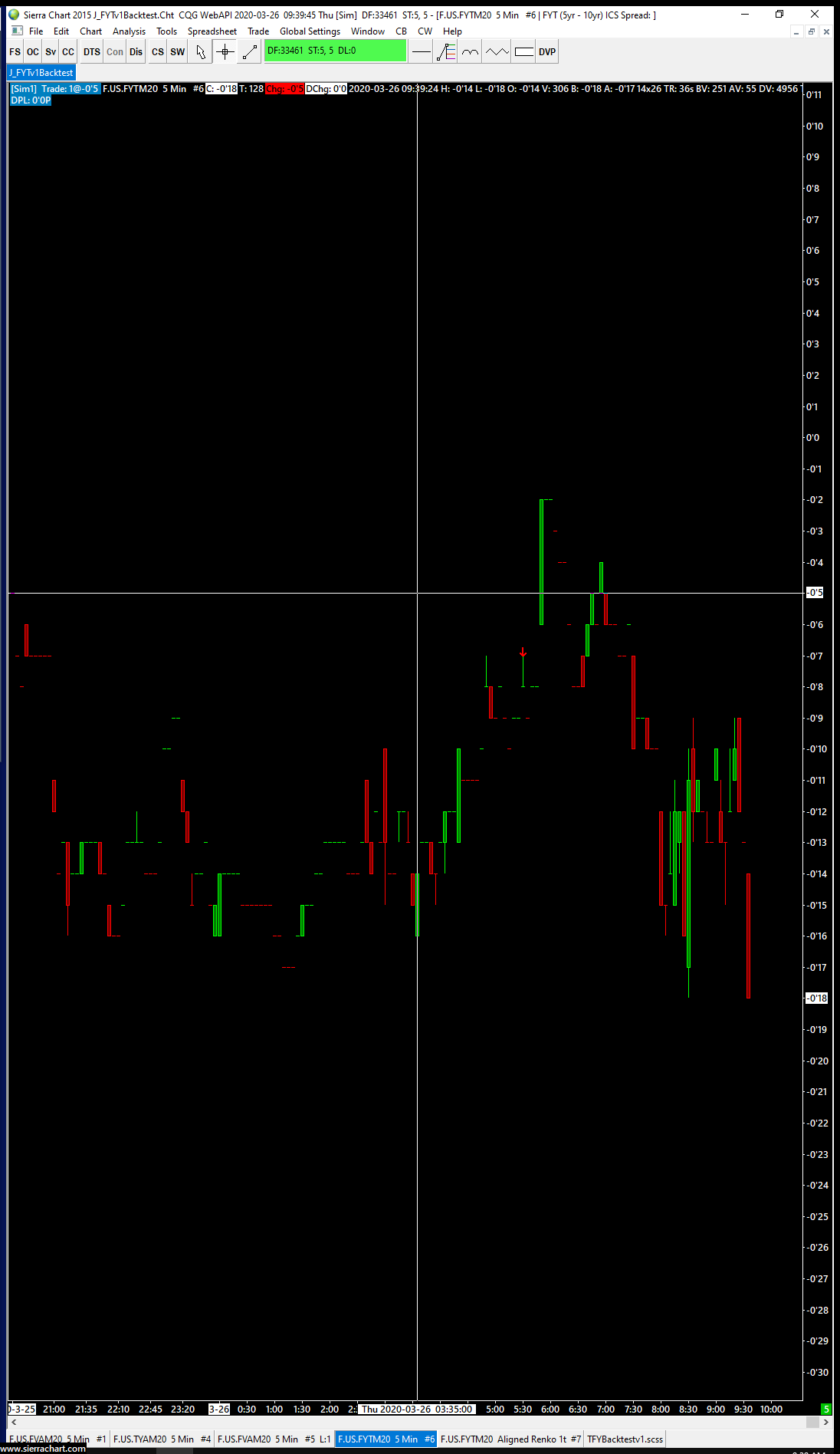Click the FS toolbar button
This screenshot has width=840, height=1454.
(x=15, y=52)
